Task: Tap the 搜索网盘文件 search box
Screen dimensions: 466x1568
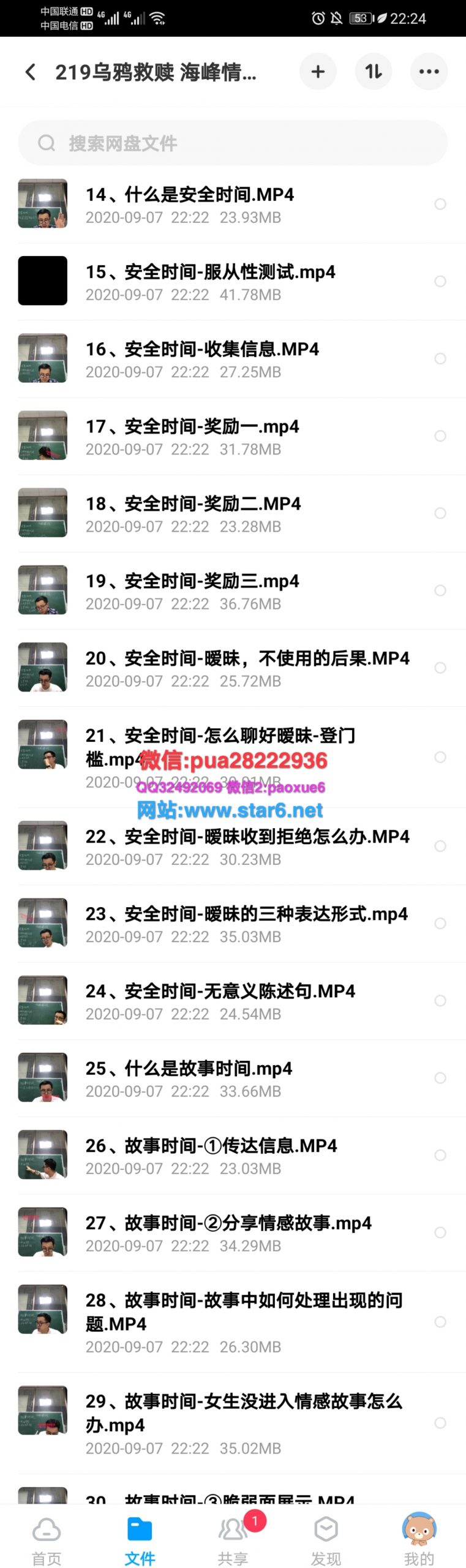Action: 233,143
